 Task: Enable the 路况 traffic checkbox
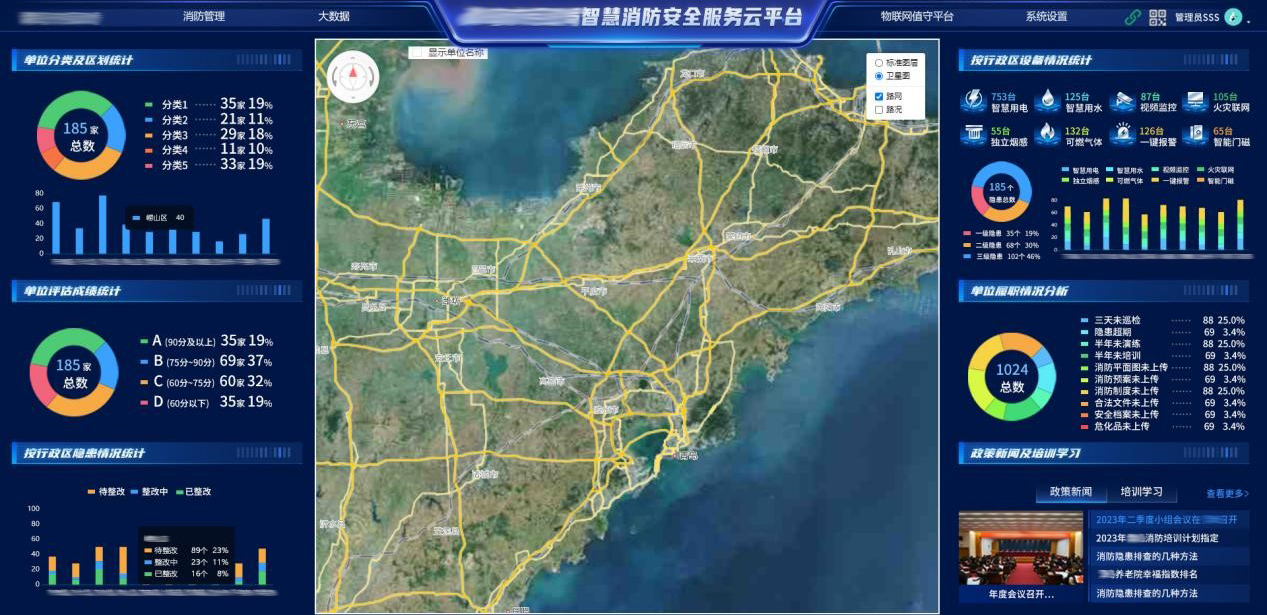click(879, 110)
